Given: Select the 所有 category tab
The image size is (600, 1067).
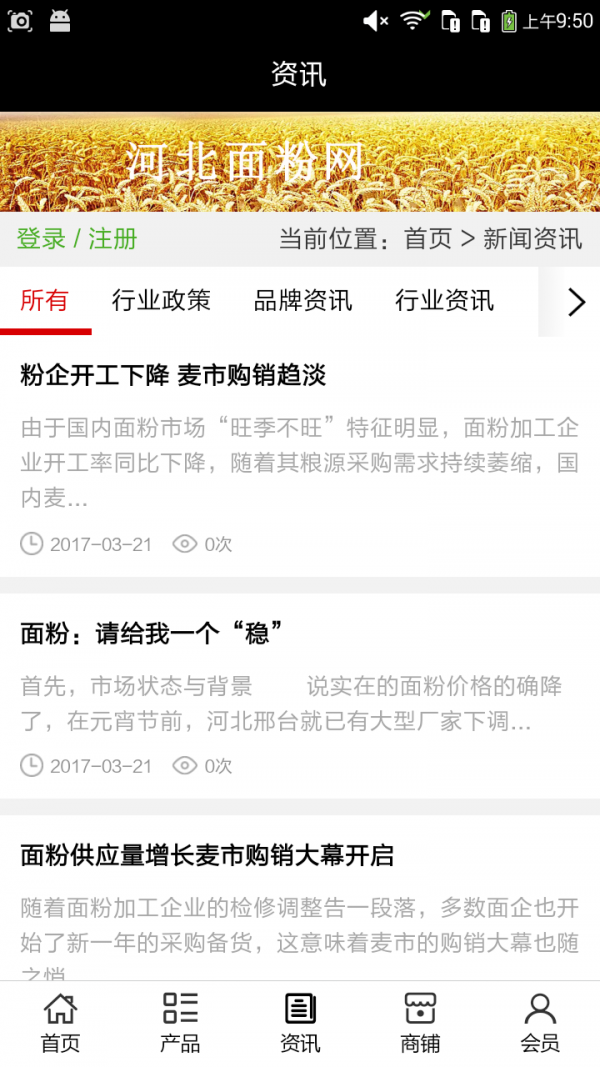Looking at the screenshot, I should point(45,300).
